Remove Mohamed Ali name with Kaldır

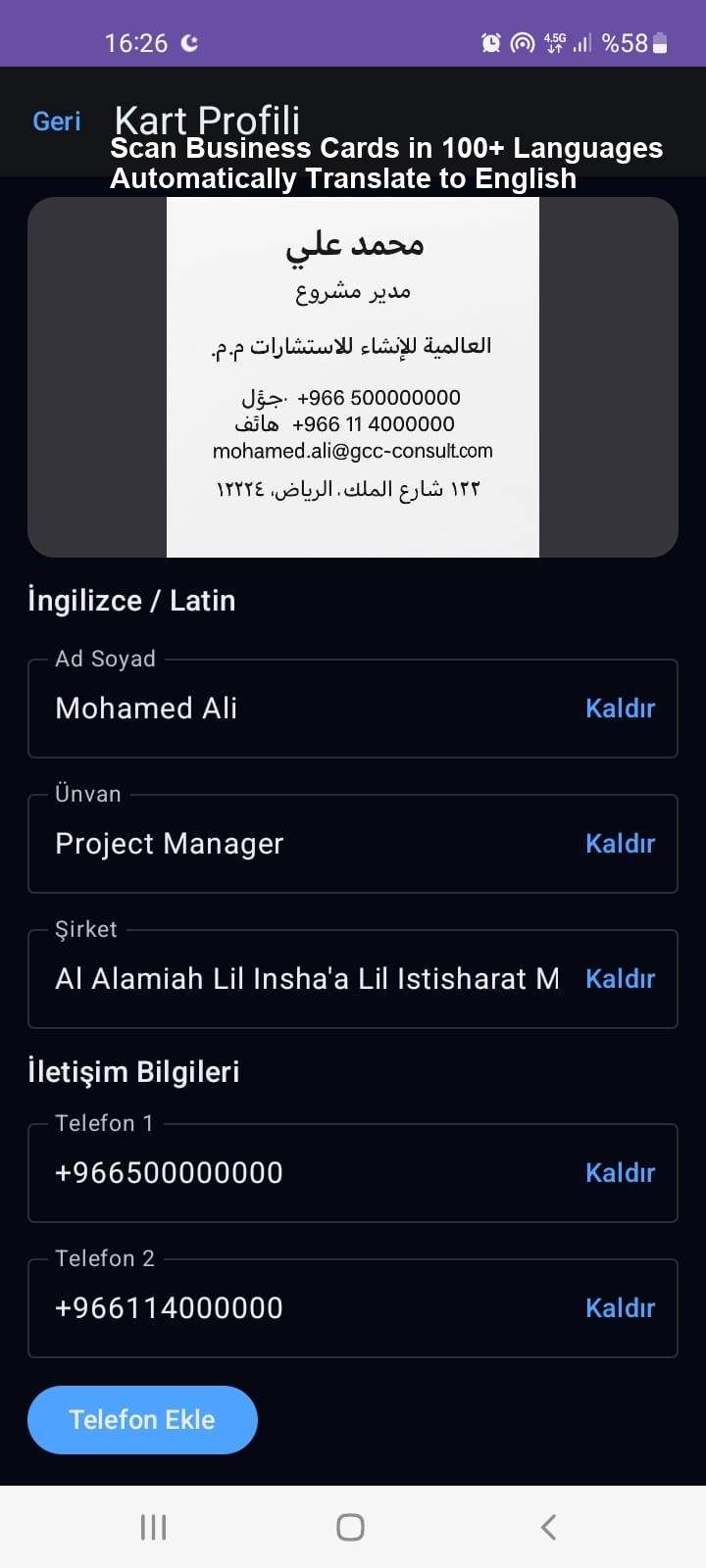pyautogui.click(x=620, y=708)
